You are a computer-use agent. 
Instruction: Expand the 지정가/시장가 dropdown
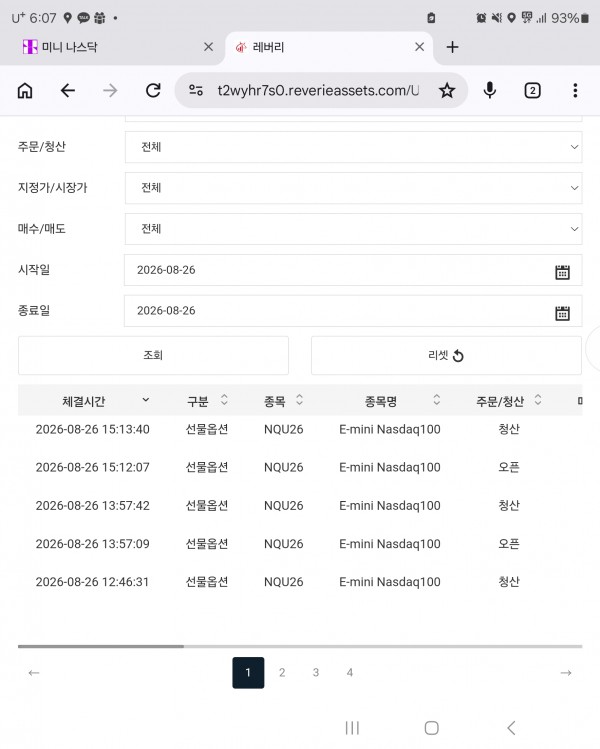coord(354,188)
